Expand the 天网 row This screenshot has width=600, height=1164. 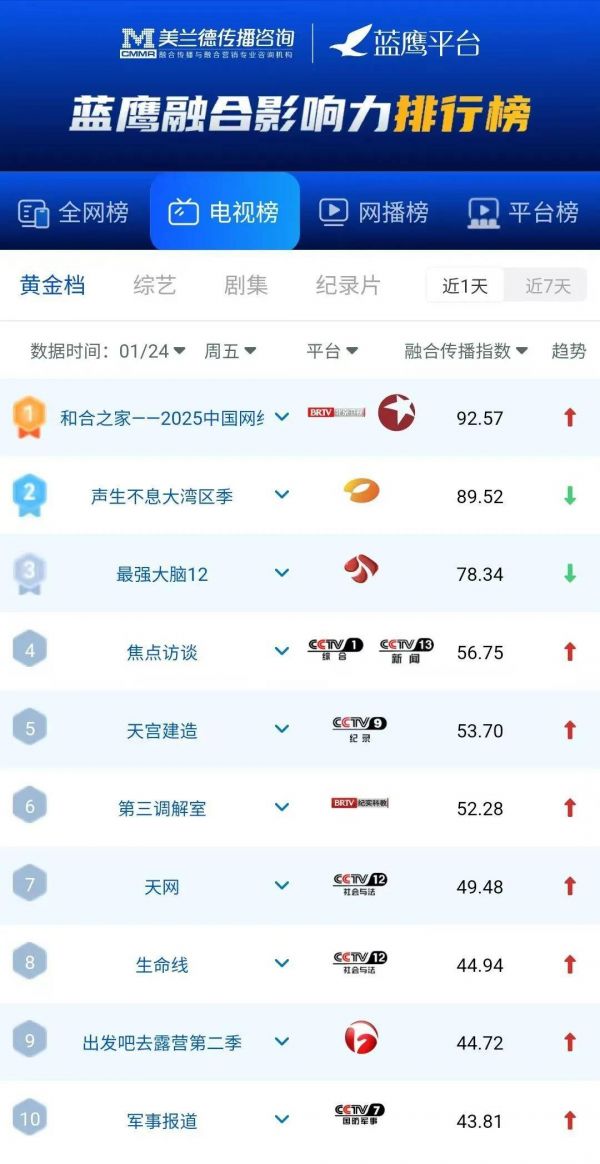(x=282, y=885)
